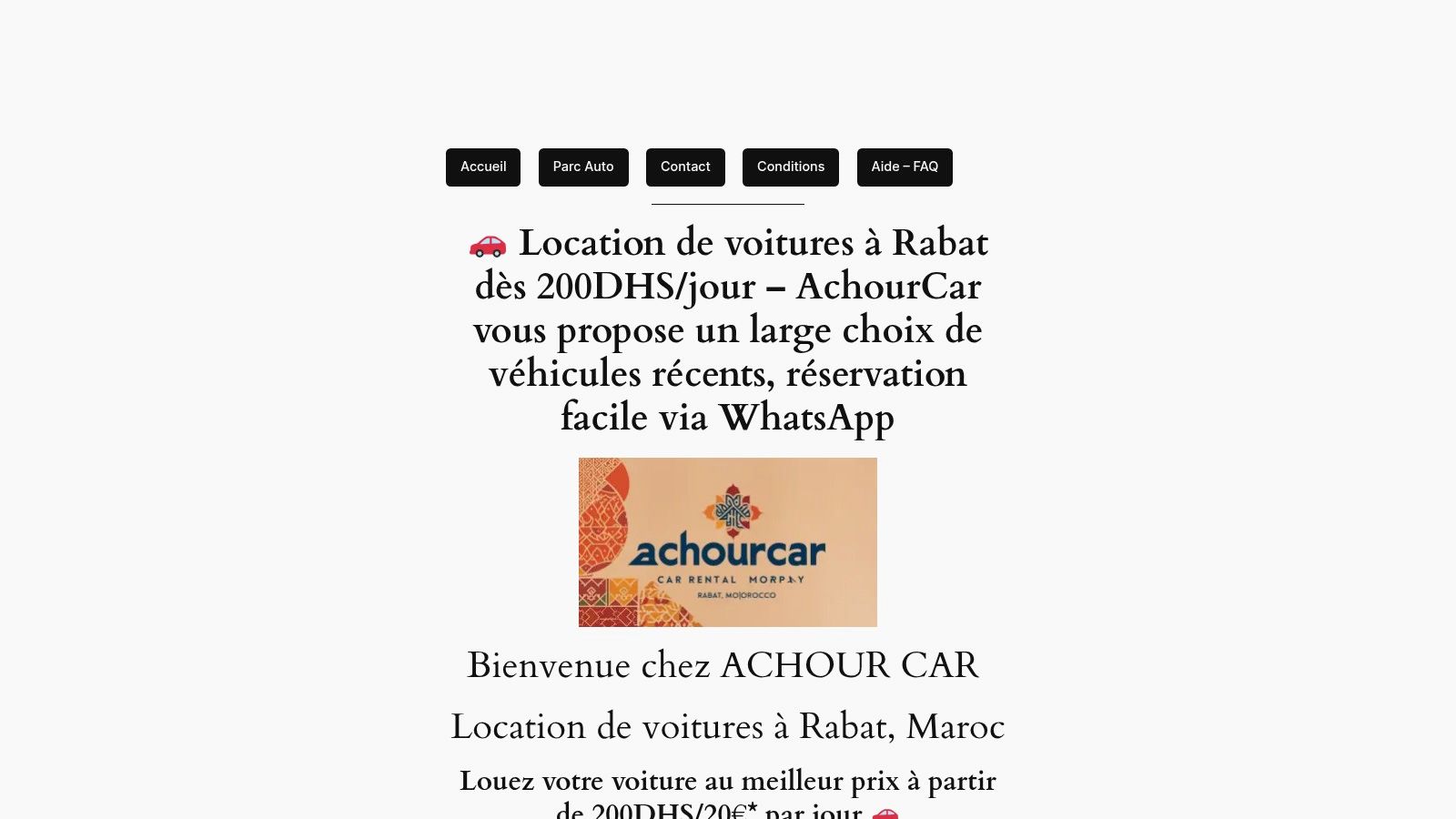The image size is (1456, 819).
Task: View the Conditions page
Action: (790, 167)
